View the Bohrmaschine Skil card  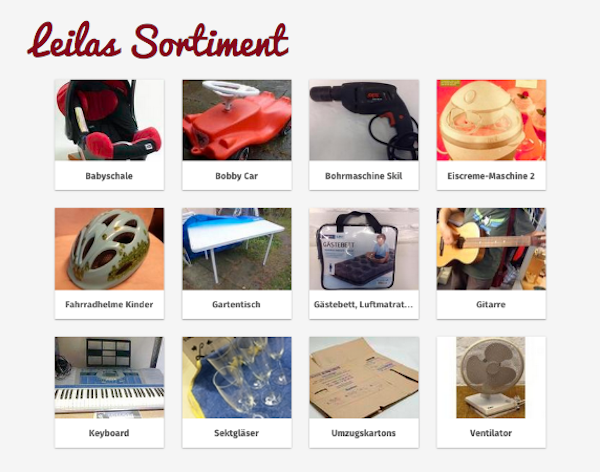364,133
